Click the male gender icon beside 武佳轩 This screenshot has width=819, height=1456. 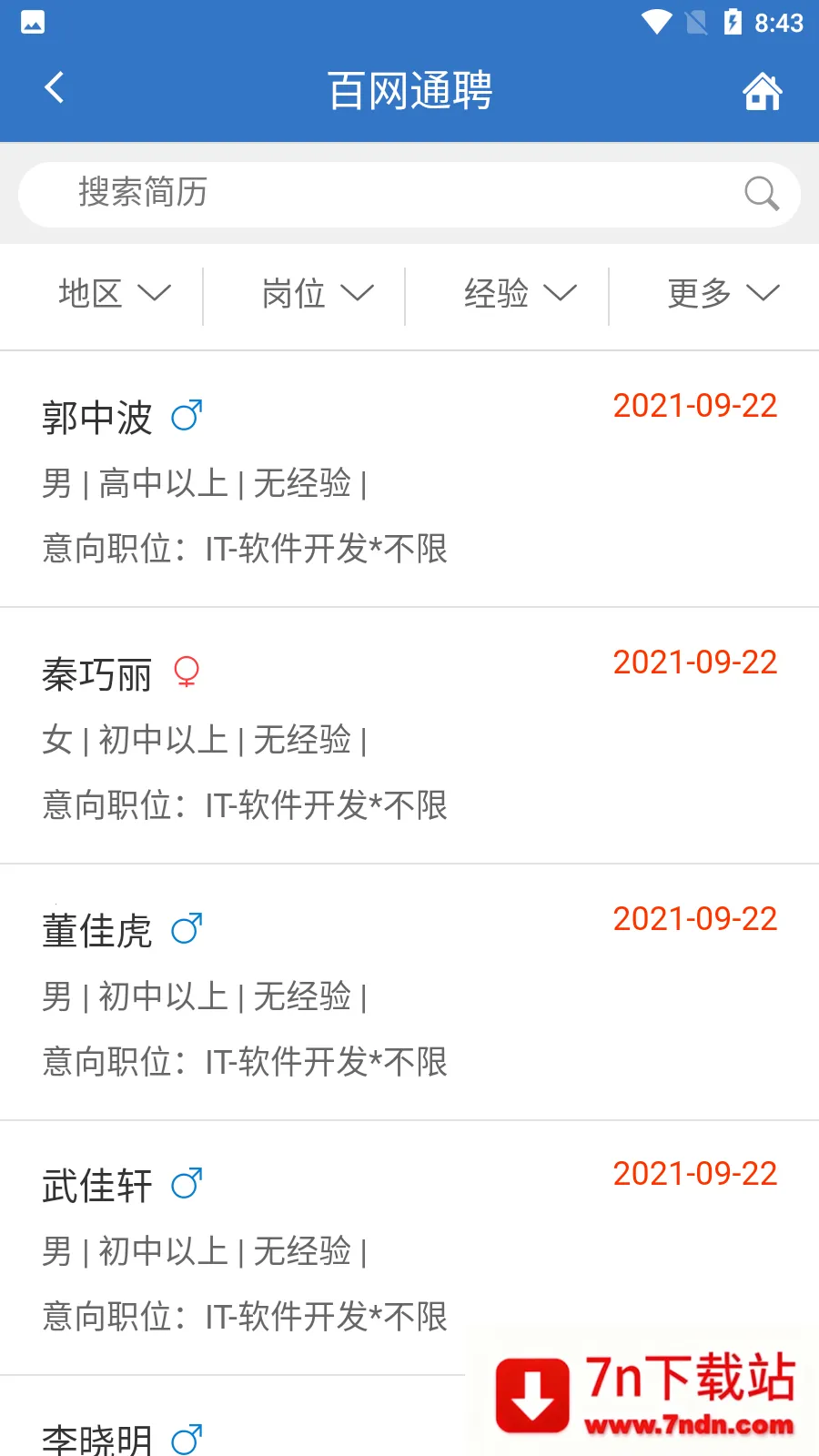tap(186, 1184)
